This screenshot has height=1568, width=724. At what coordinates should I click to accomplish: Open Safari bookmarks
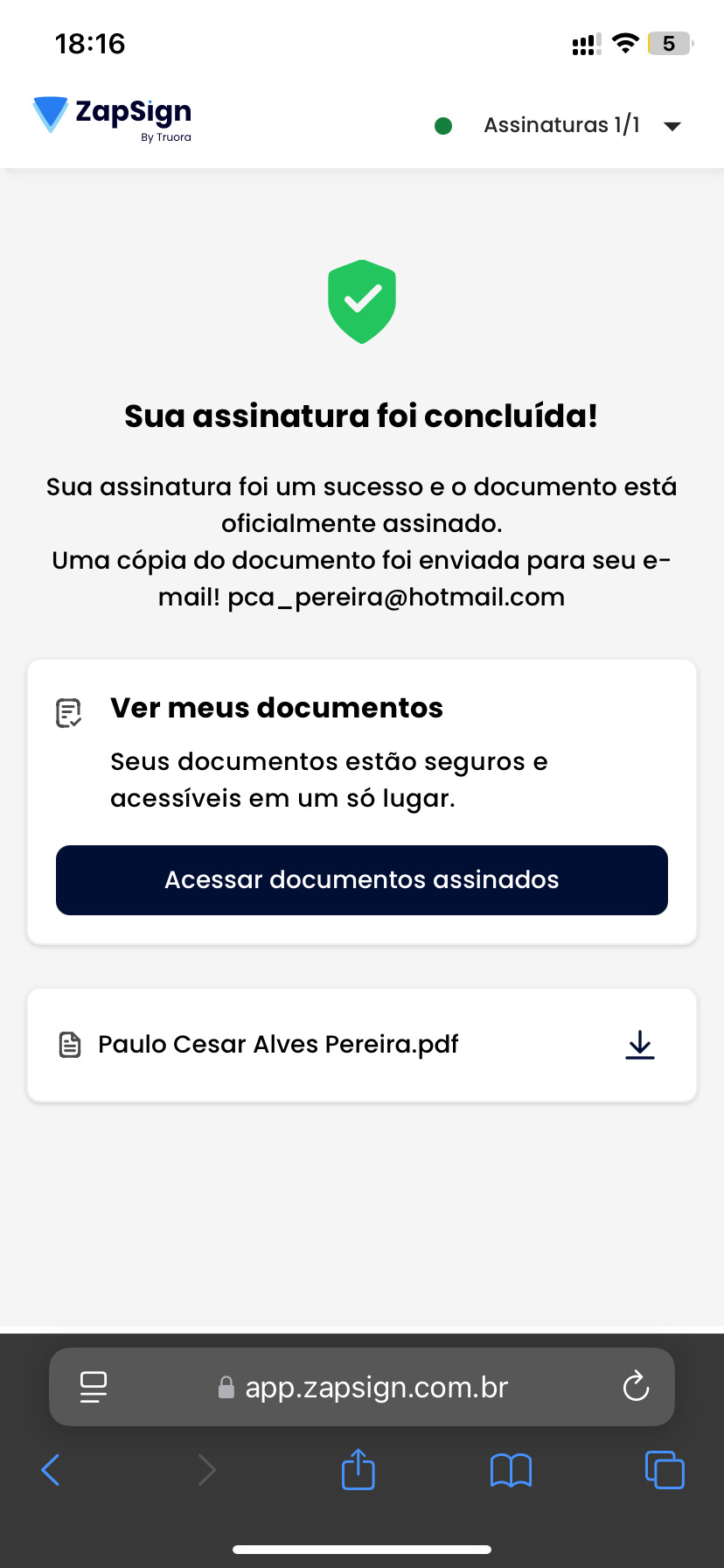(x=512, y=1470)
